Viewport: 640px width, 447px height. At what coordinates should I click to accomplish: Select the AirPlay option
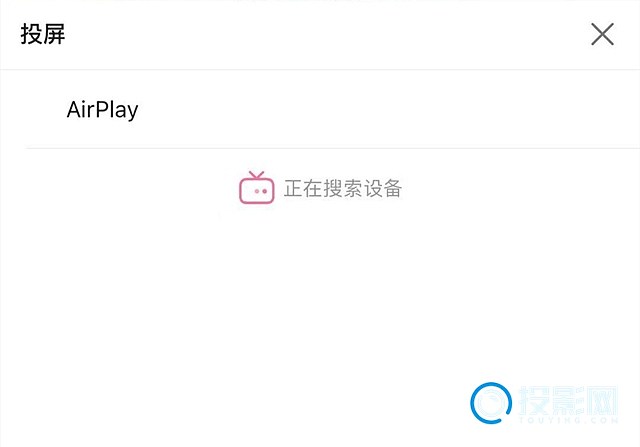[102, 110]
